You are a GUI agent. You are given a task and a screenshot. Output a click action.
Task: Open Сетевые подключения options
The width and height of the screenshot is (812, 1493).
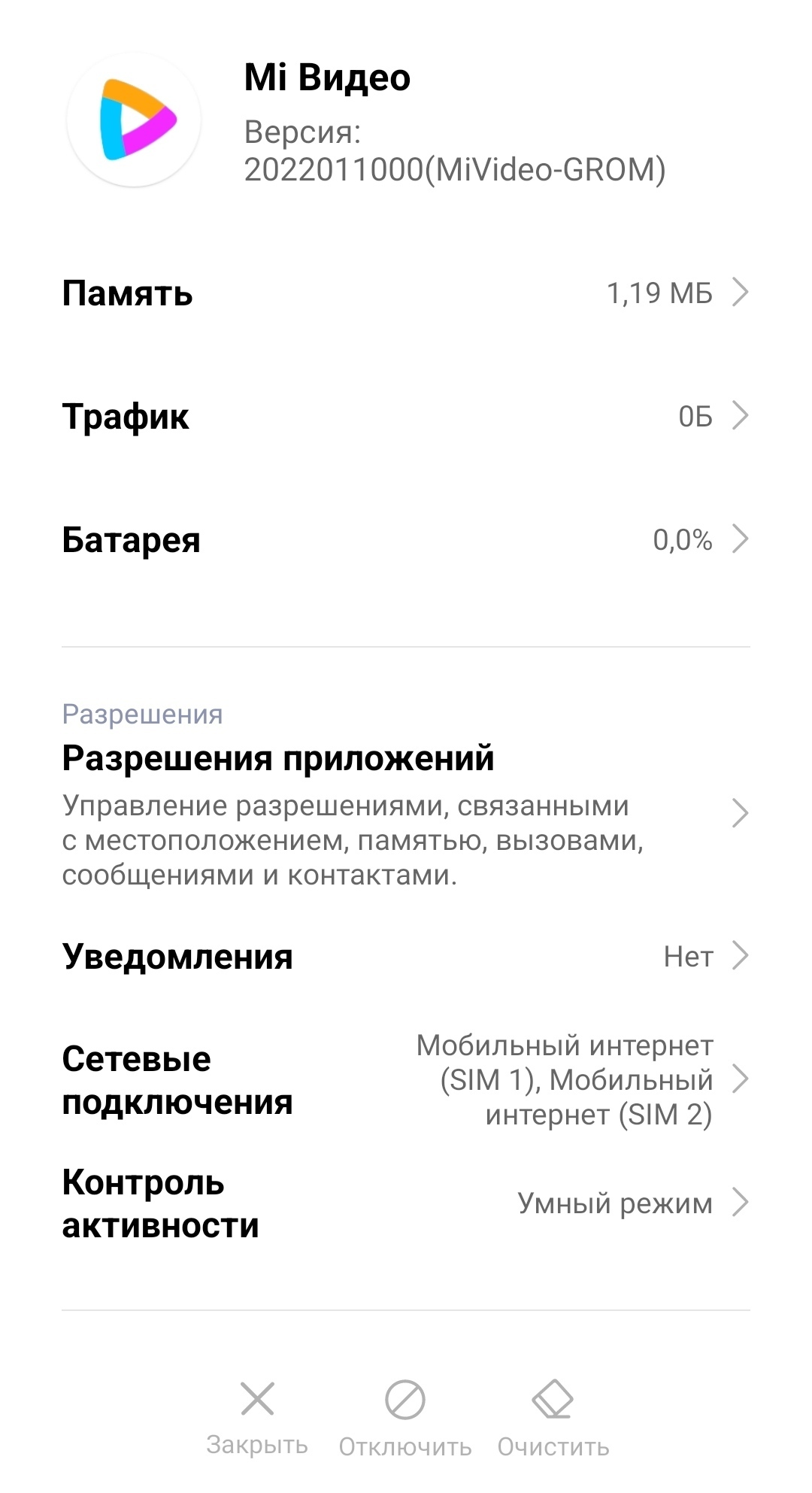[x=406, y=1079]
